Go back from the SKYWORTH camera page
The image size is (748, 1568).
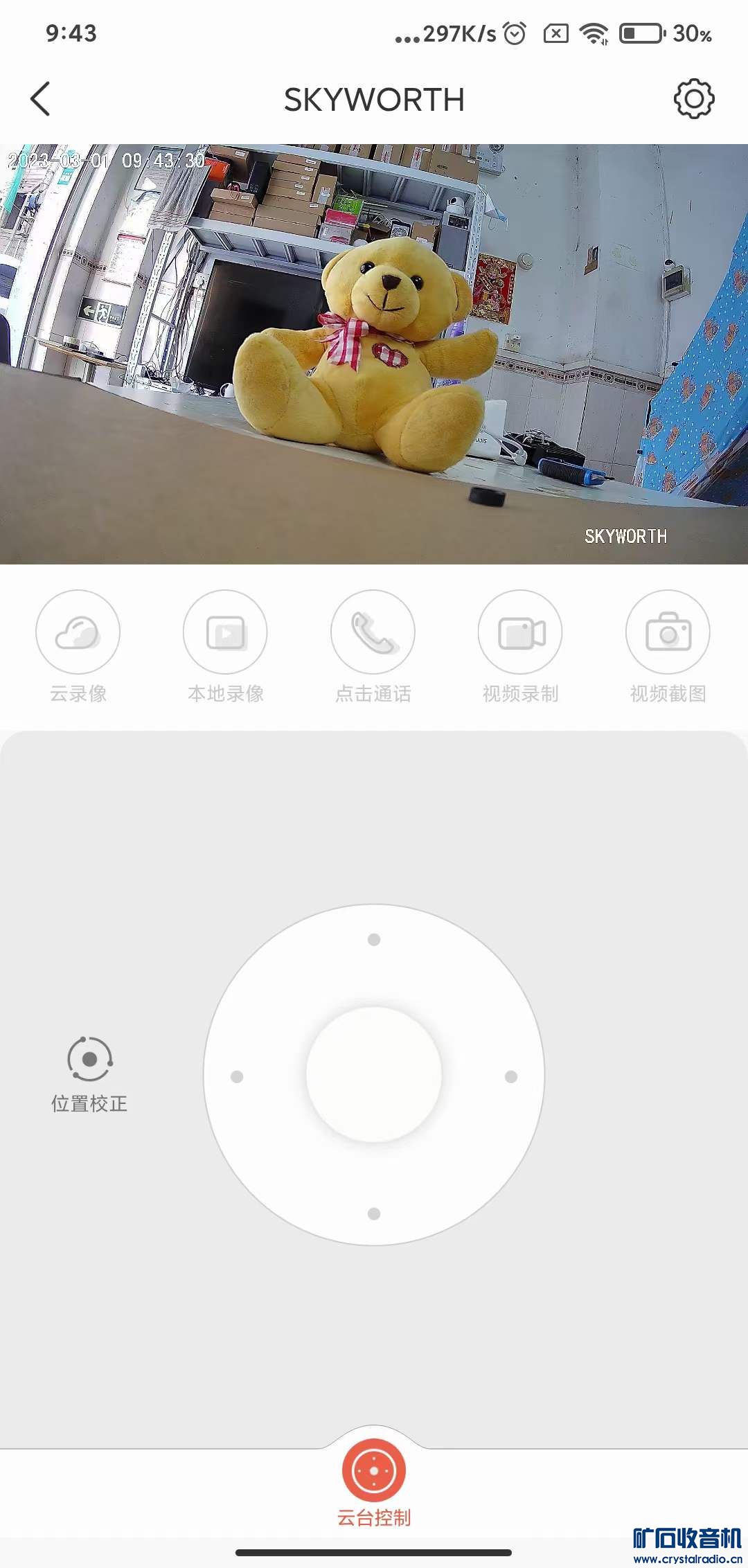click(41, 99)
